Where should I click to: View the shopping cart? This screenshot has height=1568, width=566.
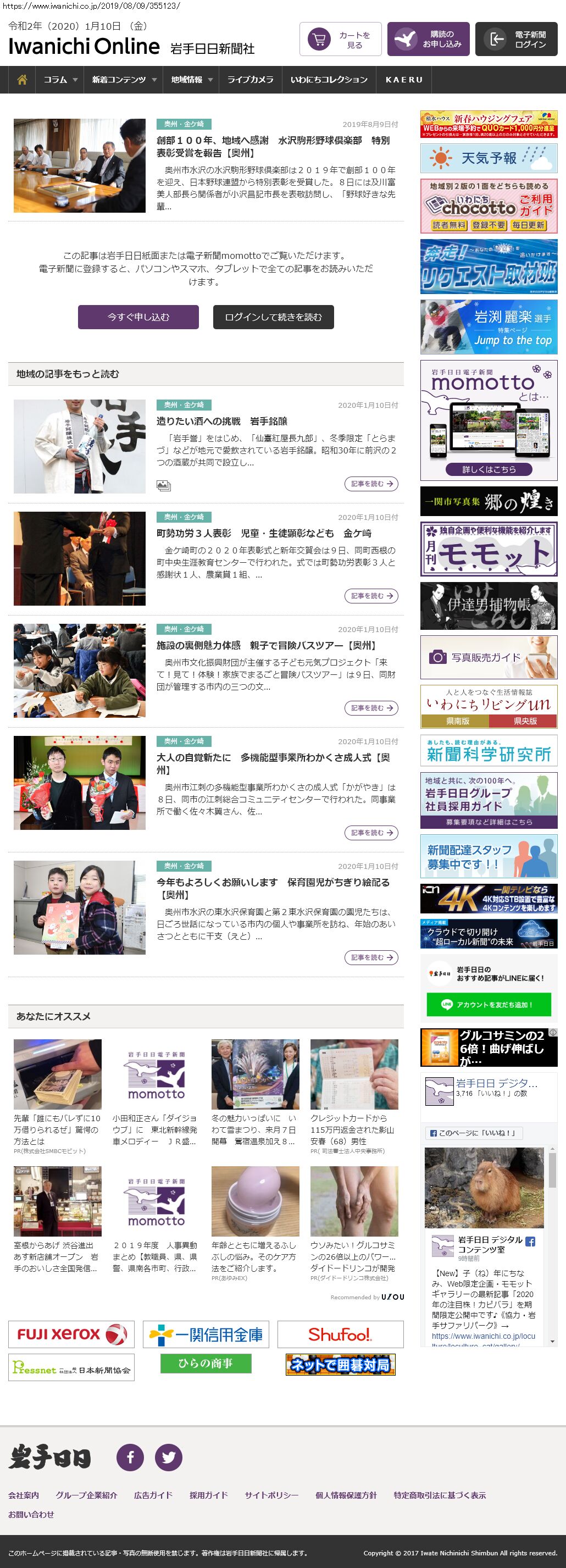coord(340,40)
